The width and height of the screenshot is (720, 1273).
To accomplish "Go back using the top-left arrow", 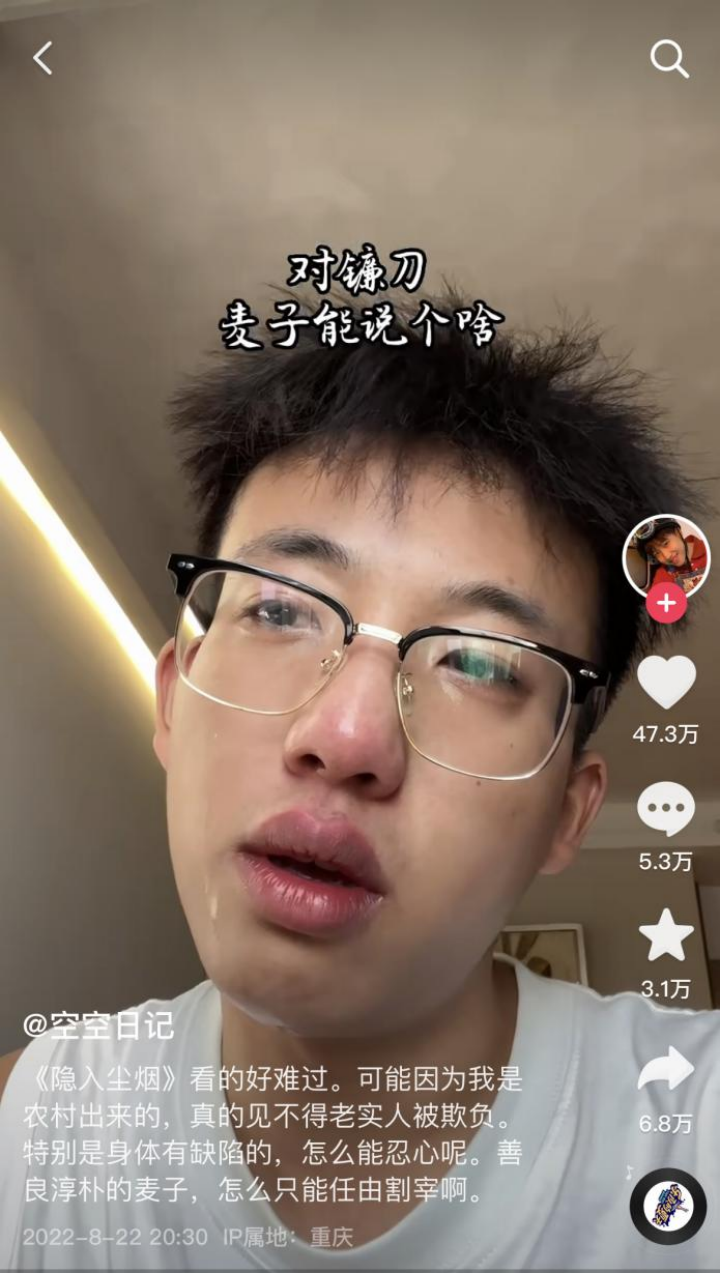I will point(42,59).
